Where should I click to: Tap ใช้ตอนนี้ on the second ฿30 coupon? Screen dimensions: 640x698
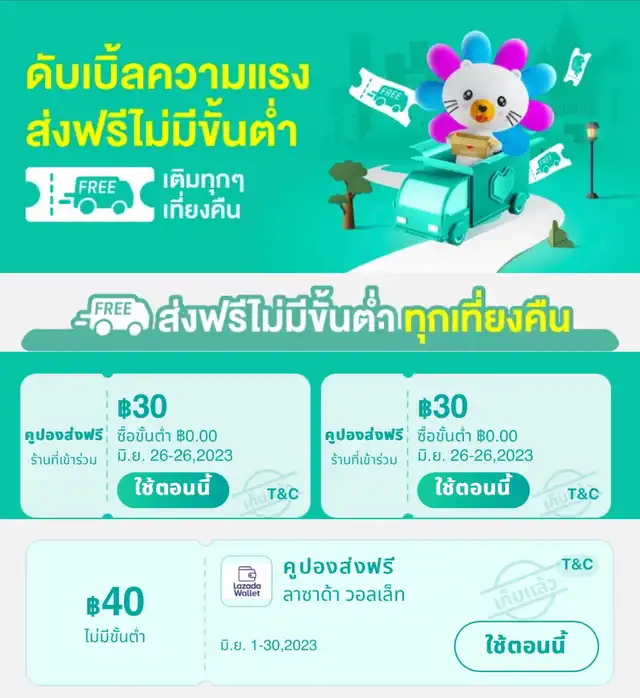point(473,489)
